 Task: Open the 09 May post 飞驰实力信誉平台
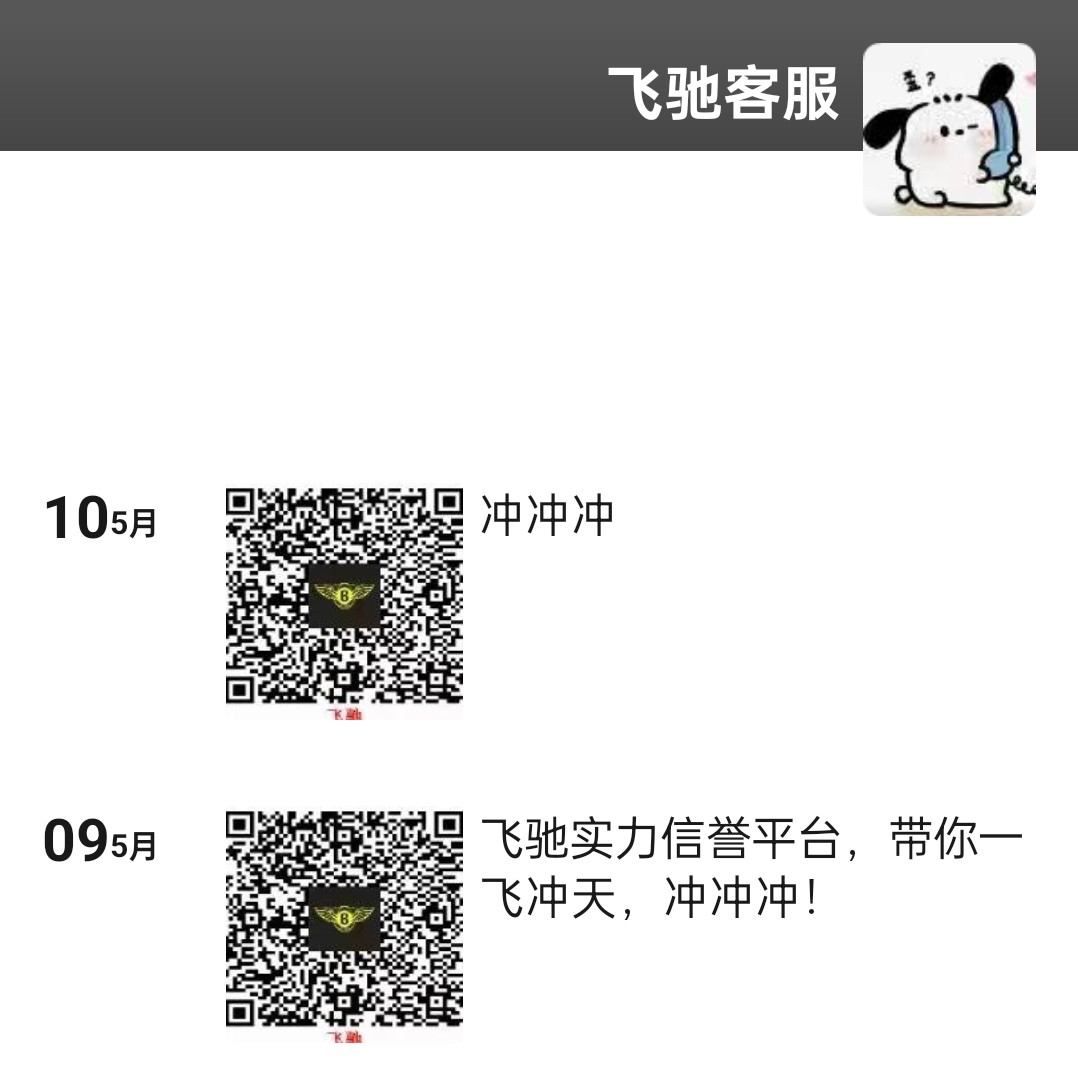[x=750, y=868]
